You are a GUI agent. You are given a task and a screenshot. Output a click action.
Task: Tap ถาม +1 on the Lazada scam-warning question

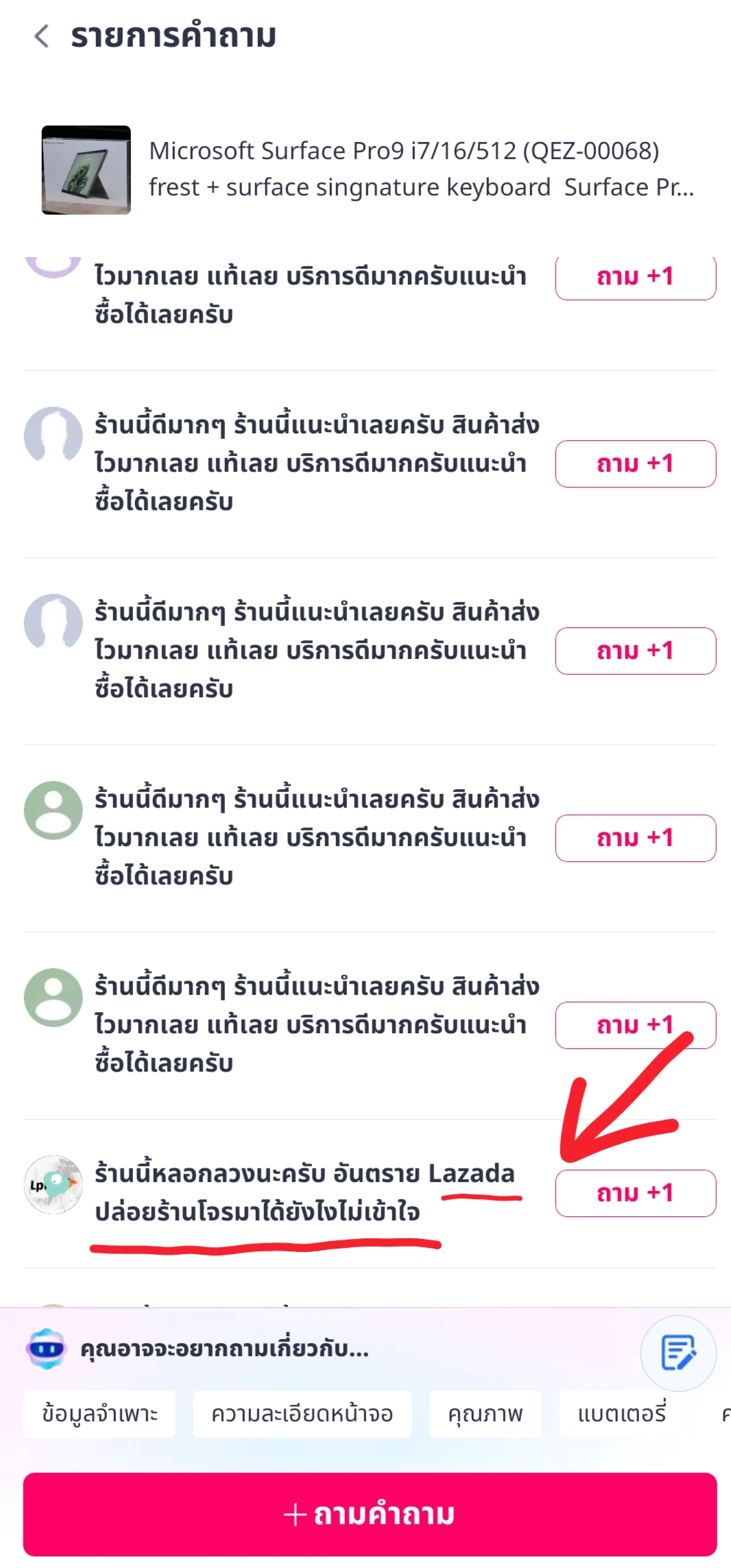[x=636, y=1193]
